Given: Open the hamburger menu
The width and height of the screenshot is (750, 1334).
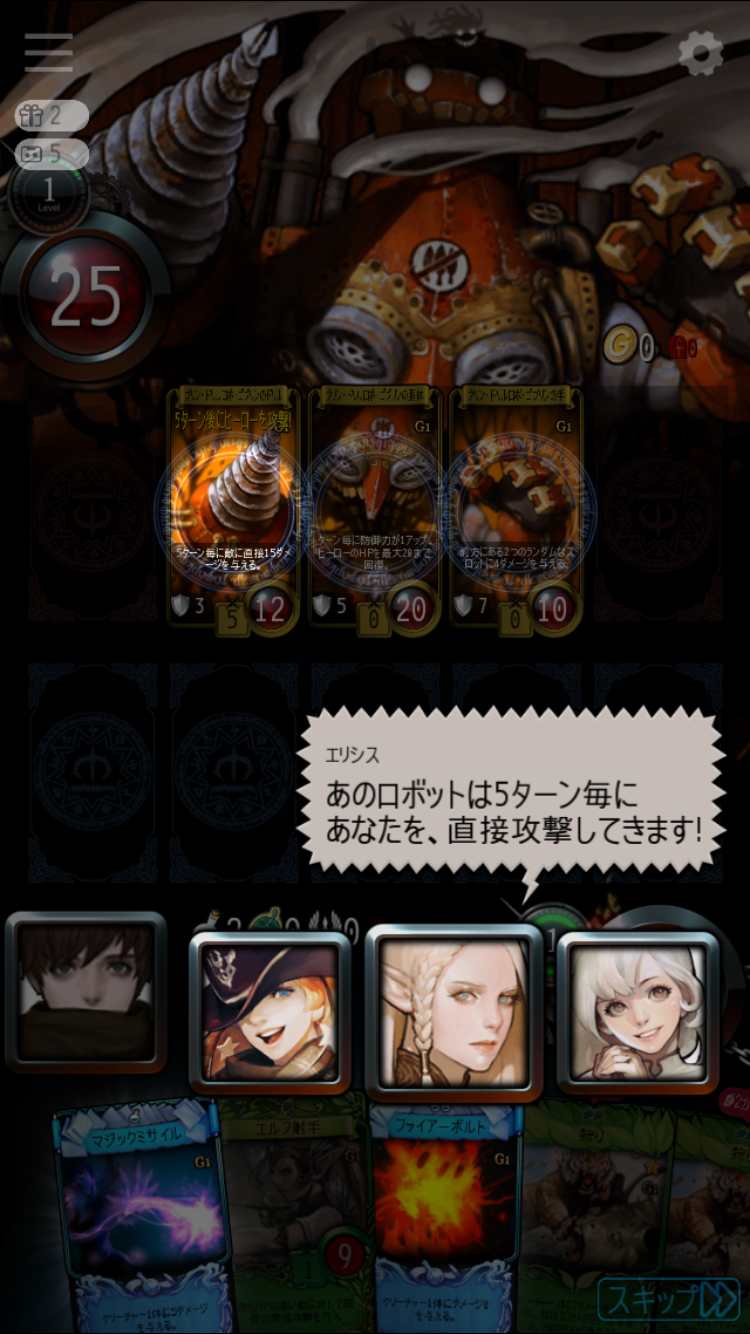Looking at the screenshot, I should pyautogui.click(x=48, y=53).
